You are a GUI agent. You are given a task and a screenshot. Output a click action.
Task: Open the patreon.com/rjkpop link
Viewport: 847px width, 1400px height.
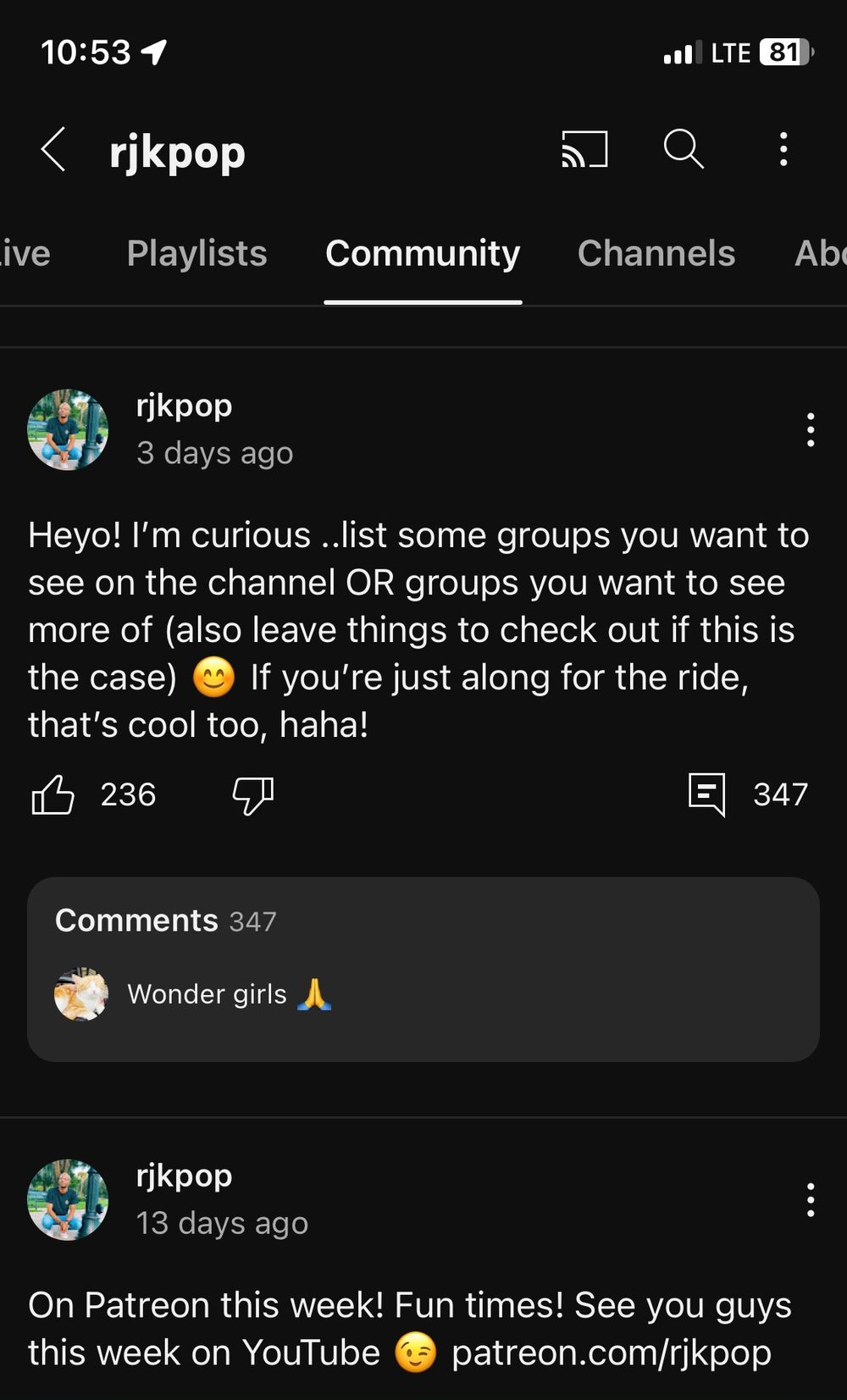click(x=612, y=1353)
